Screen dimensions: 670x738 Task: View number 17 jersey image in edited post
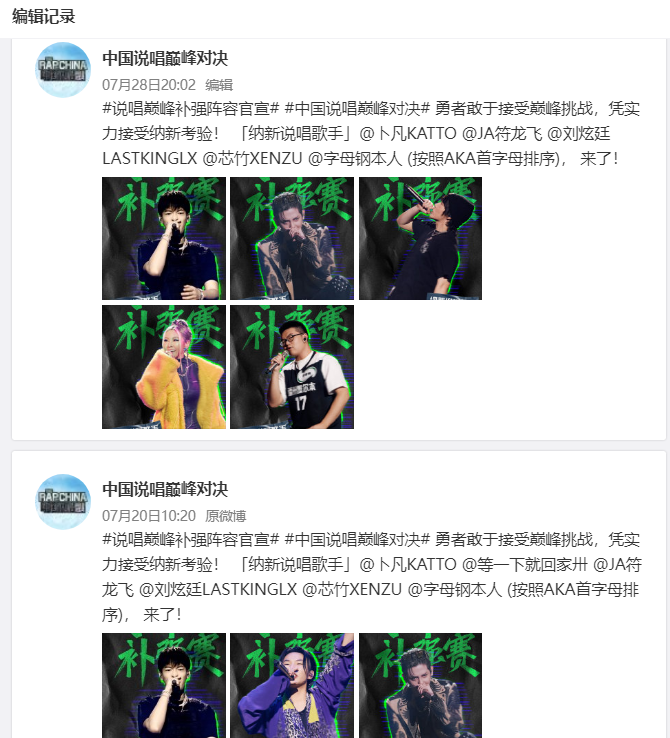click(x=292, y=367)
